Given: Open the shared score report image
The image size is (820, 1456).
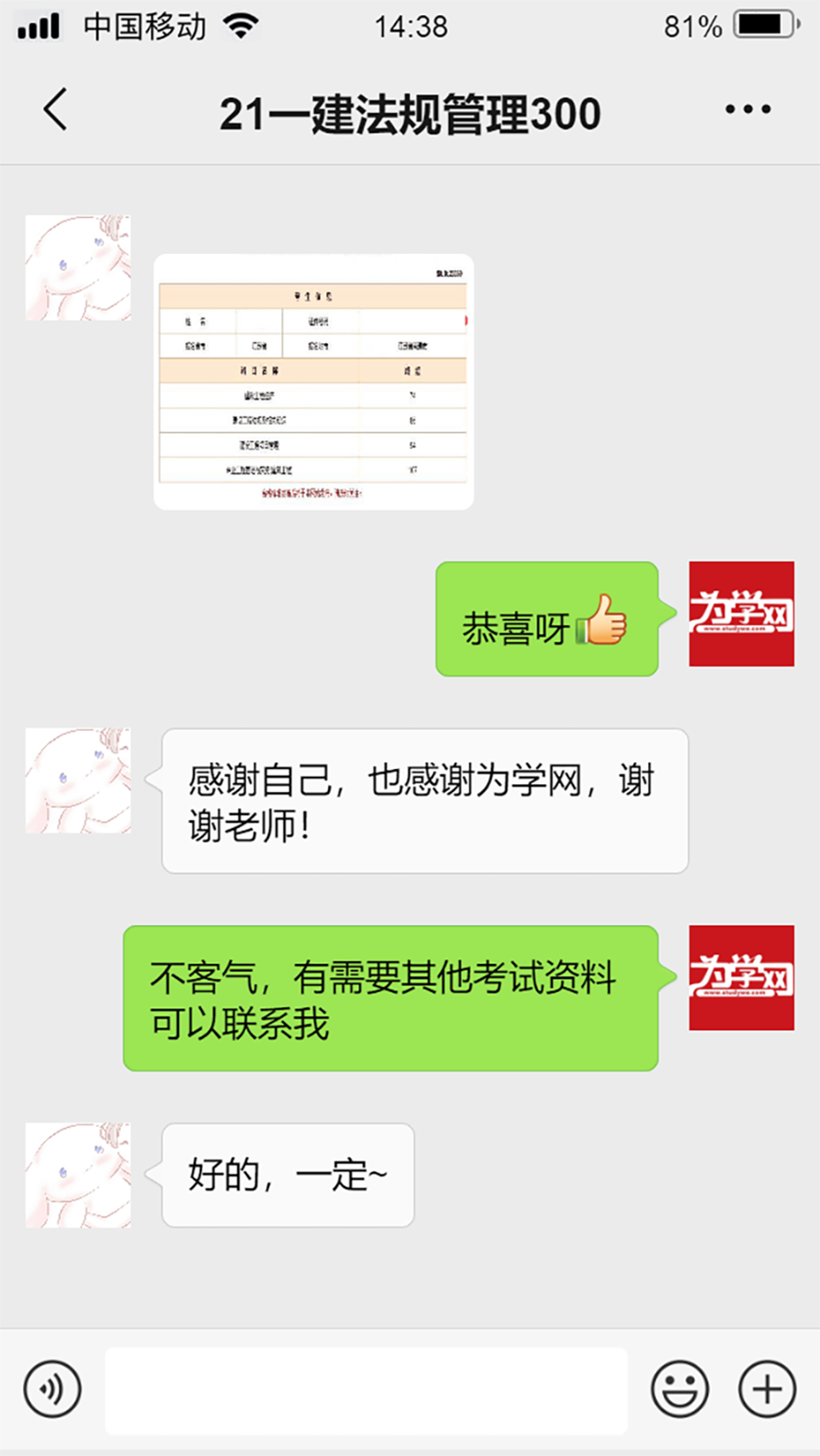Looking at the screenshot, I should click(x=314, y=382).
